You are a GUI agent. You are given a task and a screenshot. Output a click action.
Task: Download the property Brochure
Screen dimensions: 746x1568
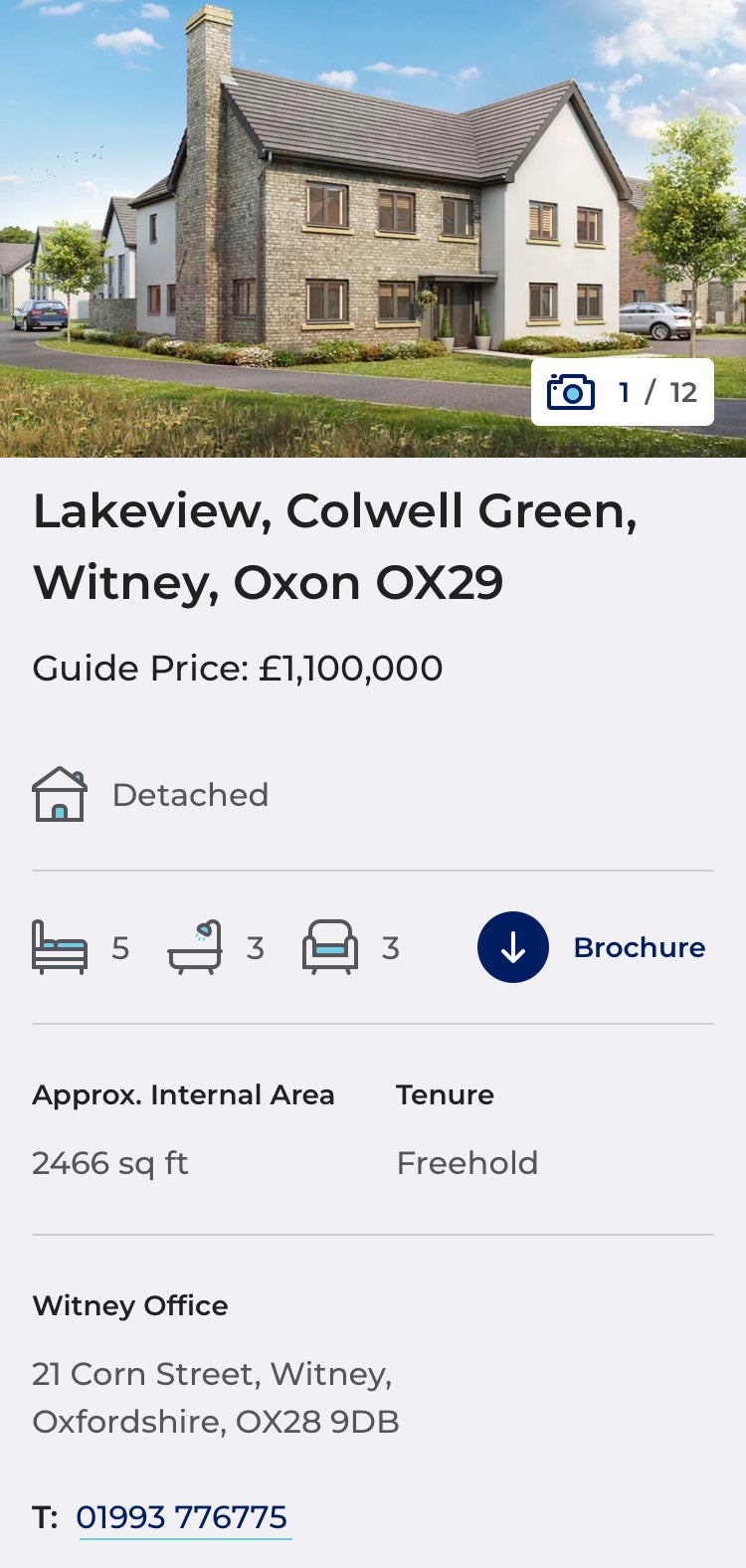[x=640, y=947]
